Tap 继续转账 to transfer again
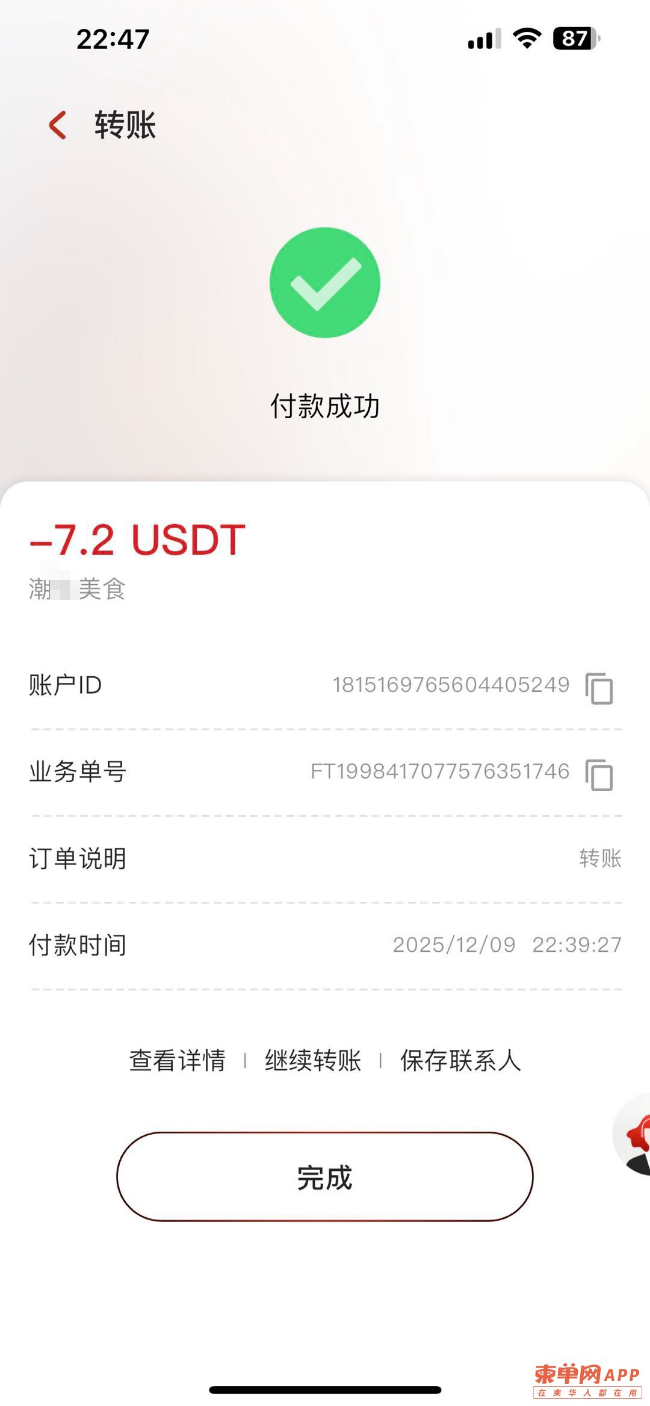650x1406 pixels. [313, 1061]
